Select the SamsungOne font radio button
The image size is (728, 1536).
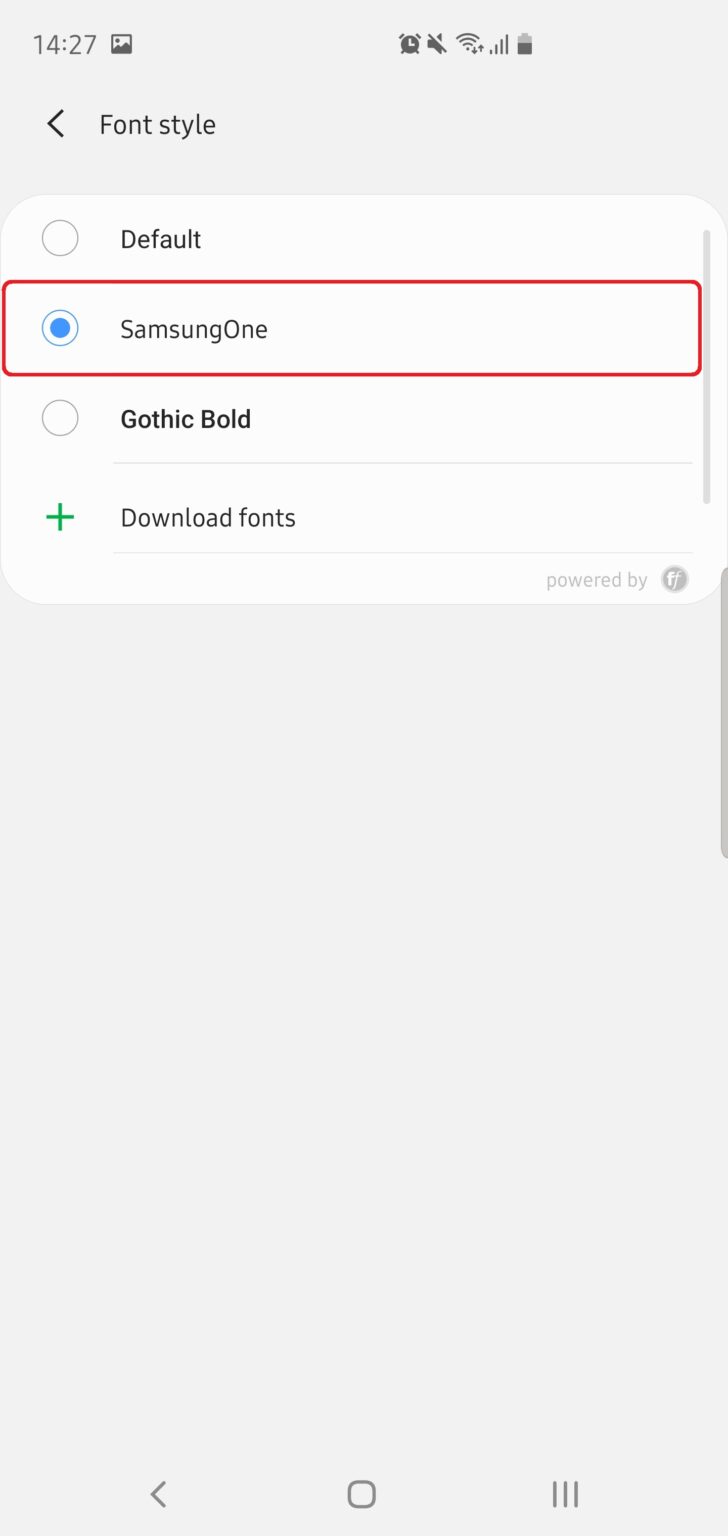60,327
